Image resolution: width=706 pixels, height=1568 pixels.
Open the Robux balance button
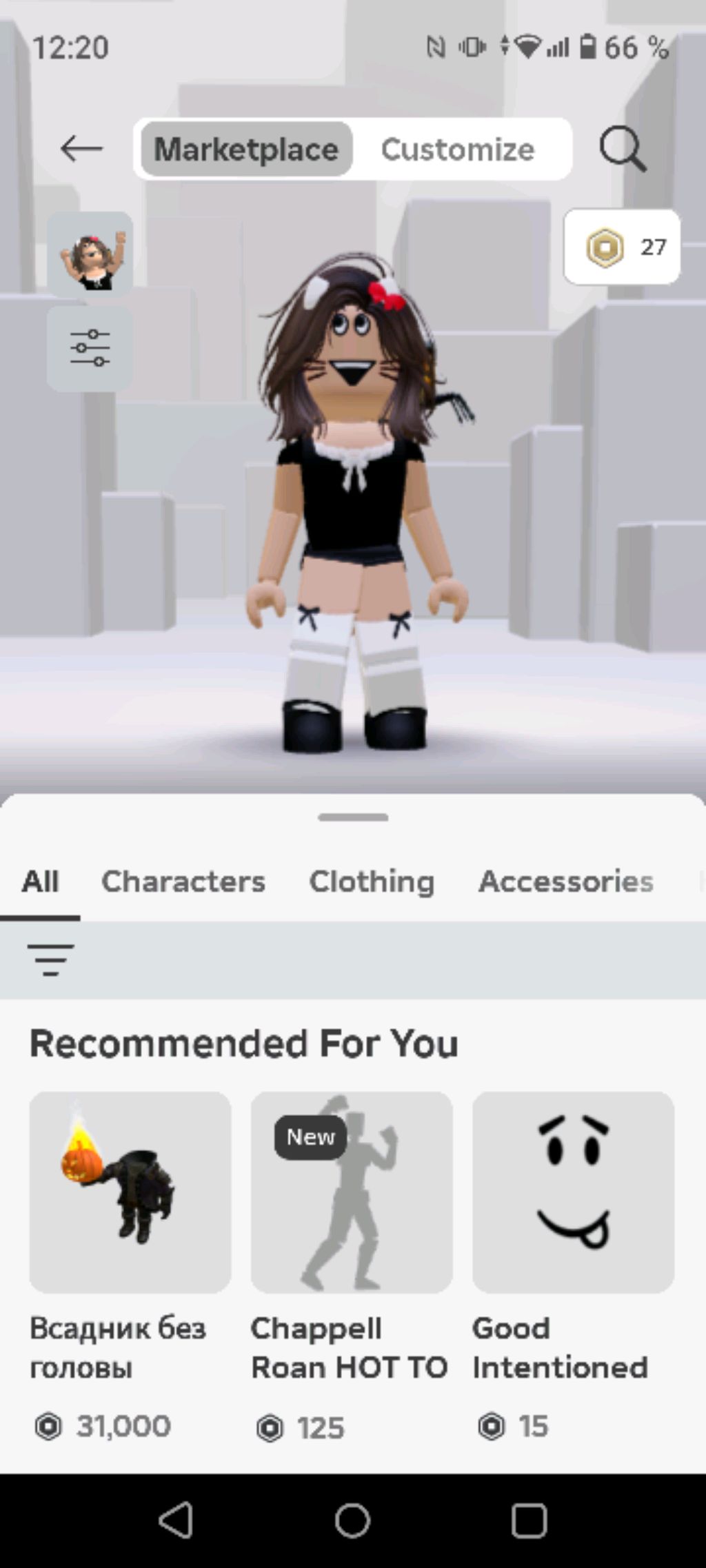[x=622, y=247]
